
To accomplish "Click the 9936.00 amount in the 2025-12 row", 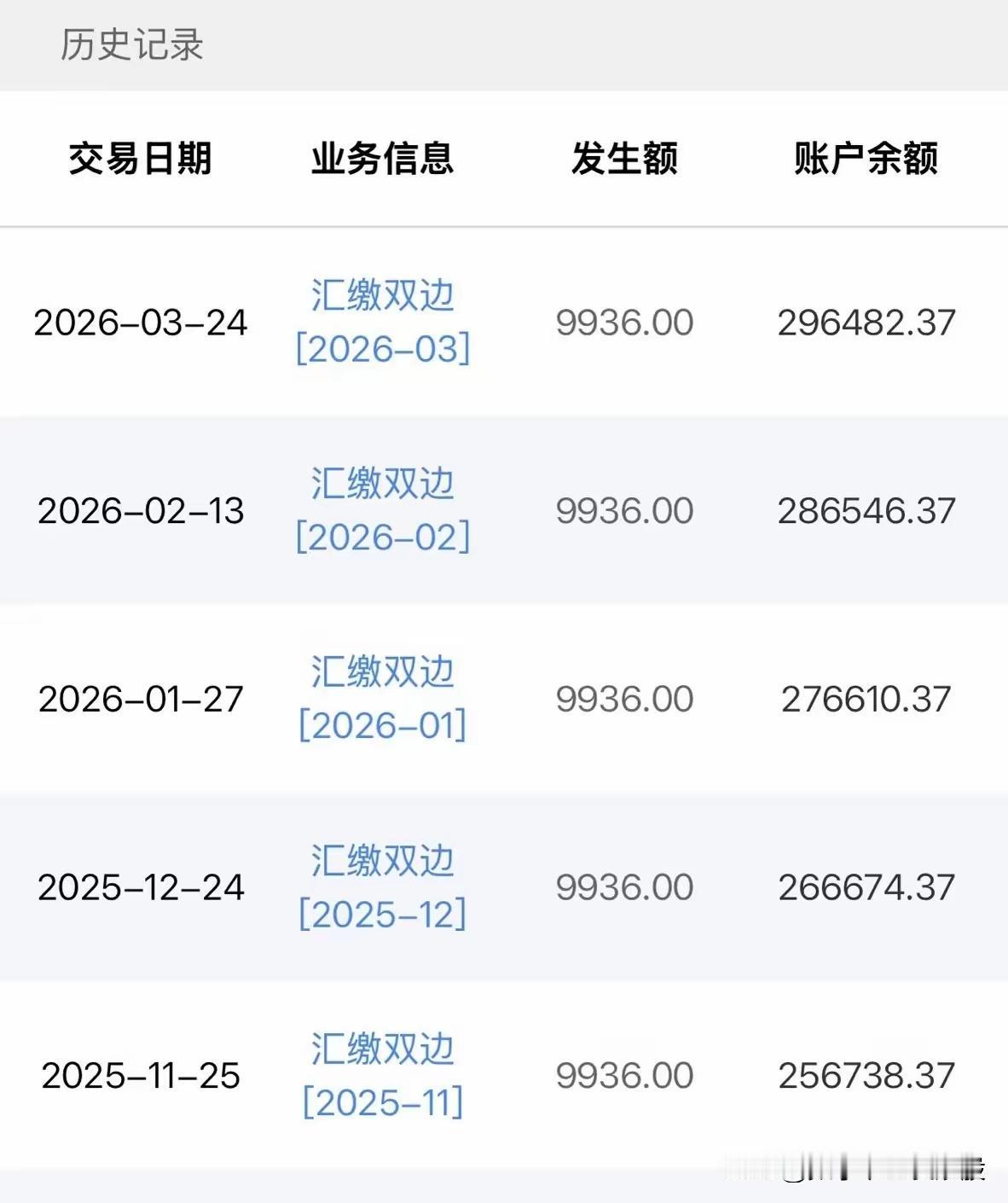I will (623, 887).
